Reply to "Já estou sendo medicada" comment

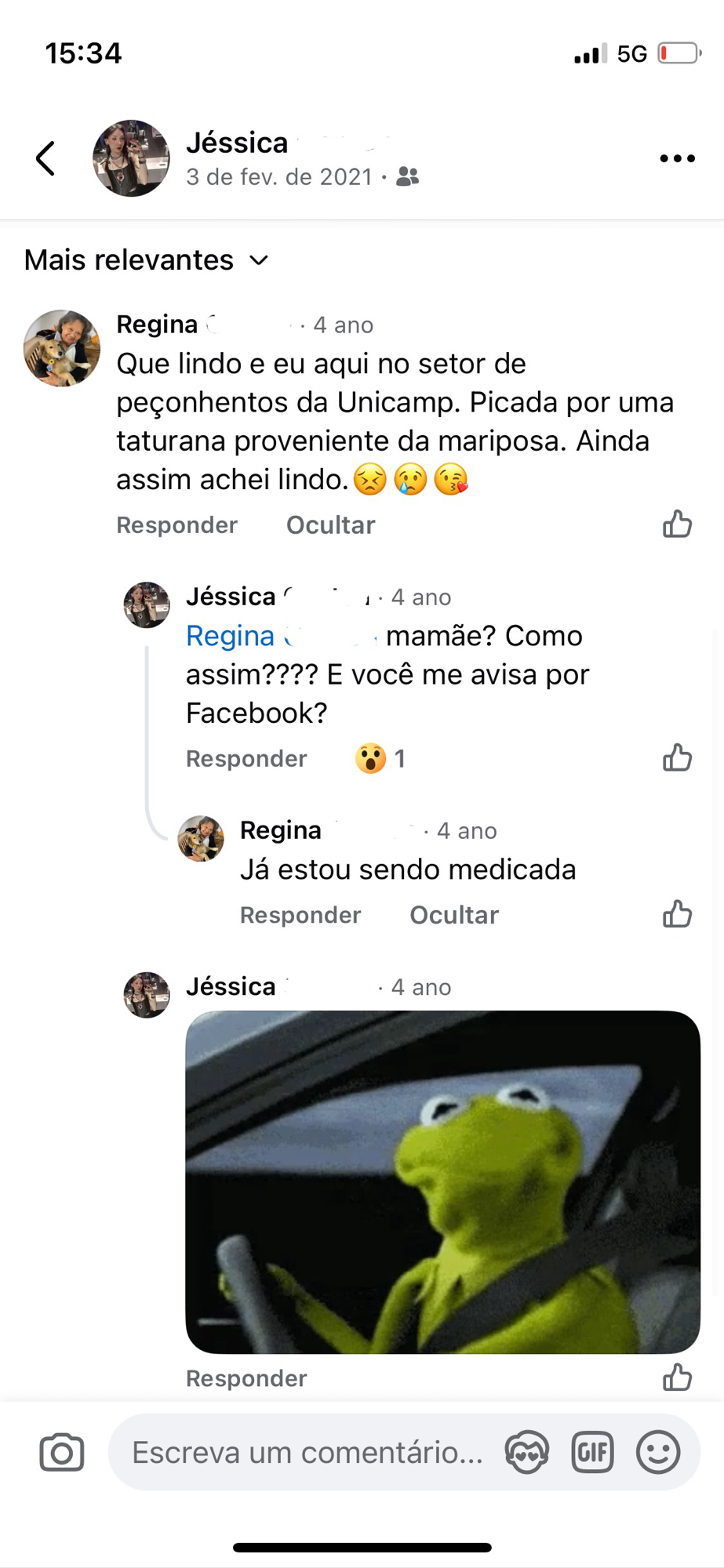point(300,915)
